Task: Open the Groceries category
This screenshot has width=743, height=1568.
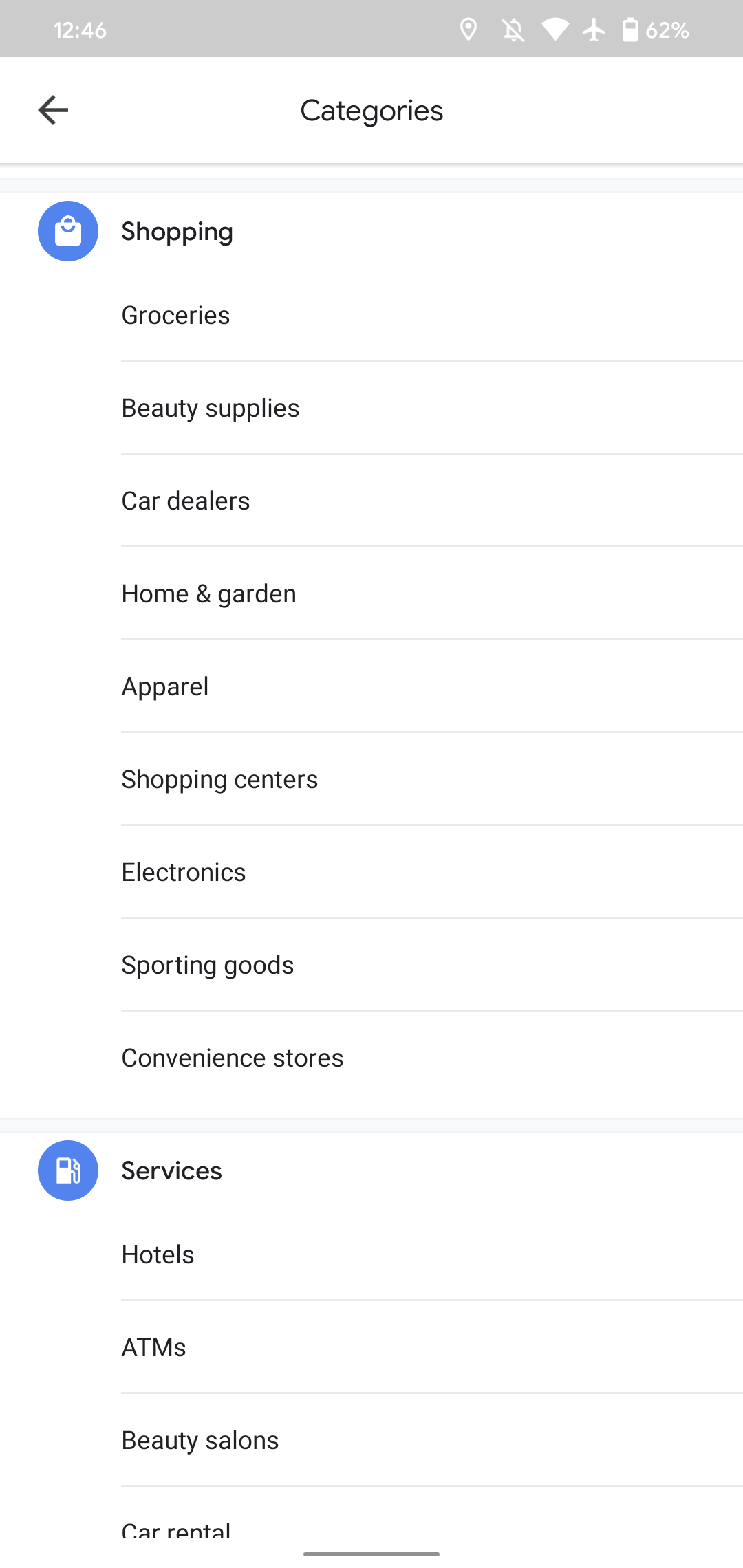Action: tap(176, 316)
